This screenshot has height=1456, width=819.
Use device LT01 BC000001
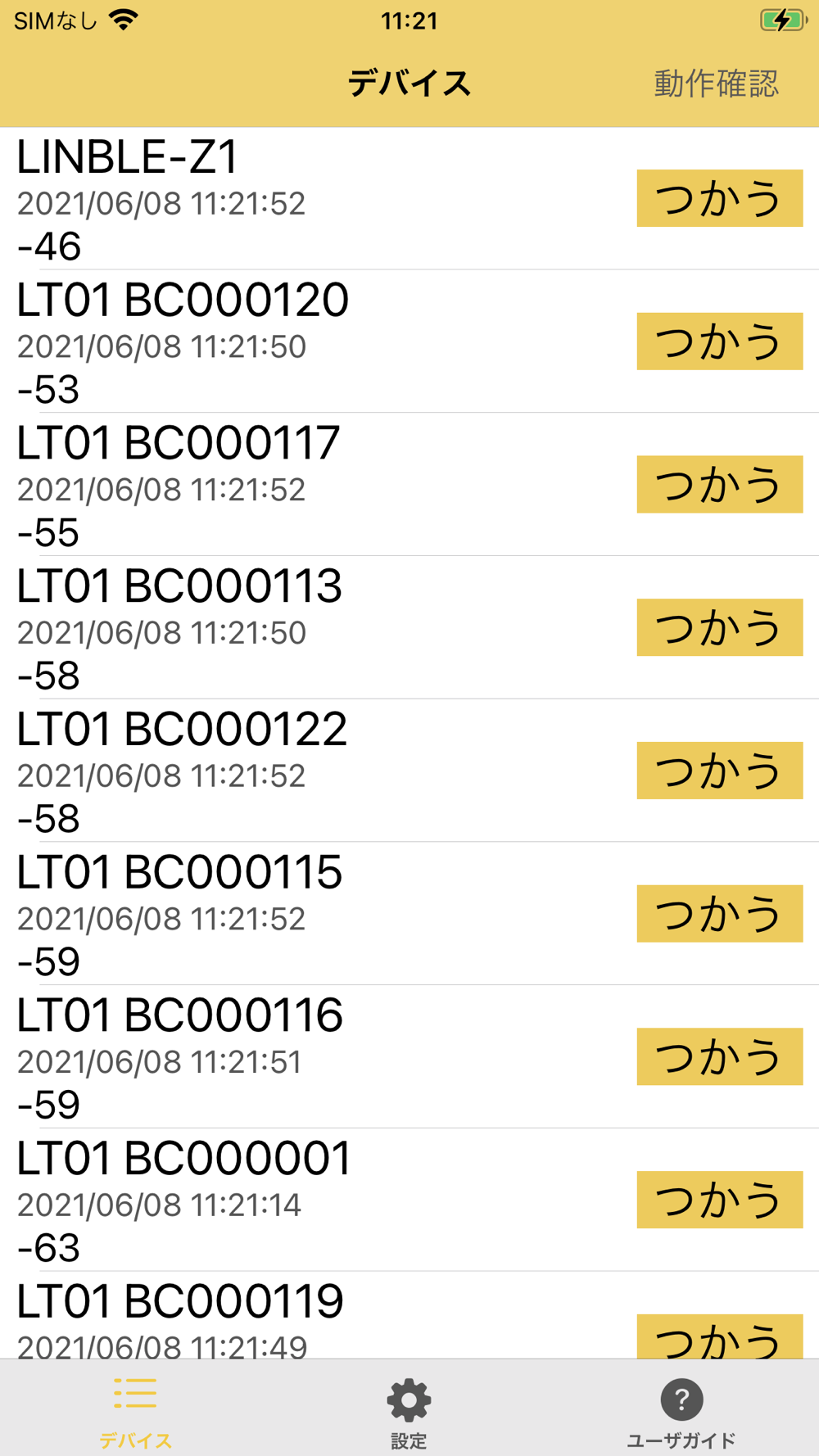click(x=719, y=1200)
